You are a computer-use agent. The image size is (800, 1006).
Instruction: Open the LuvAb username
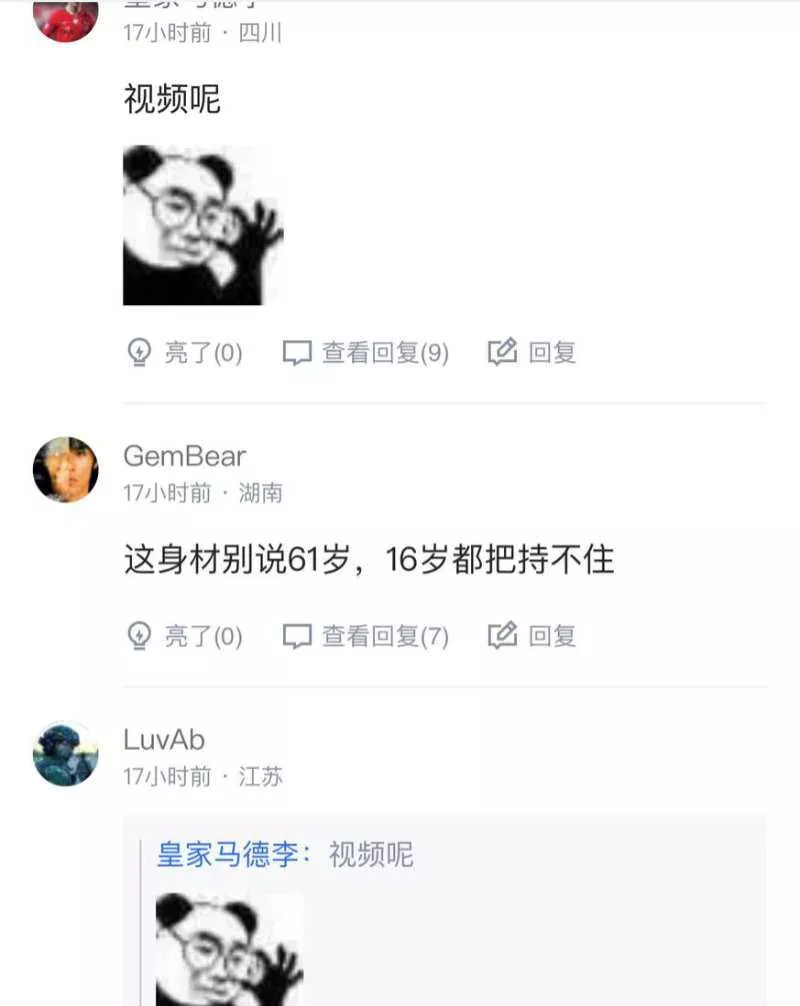pos(164,739)
